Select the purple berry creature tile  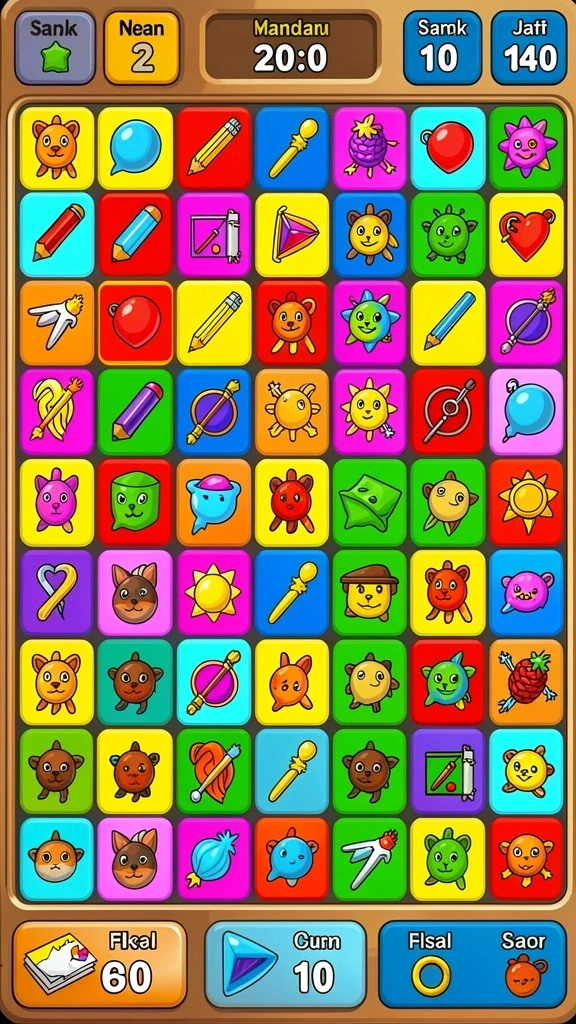(370, 148)
